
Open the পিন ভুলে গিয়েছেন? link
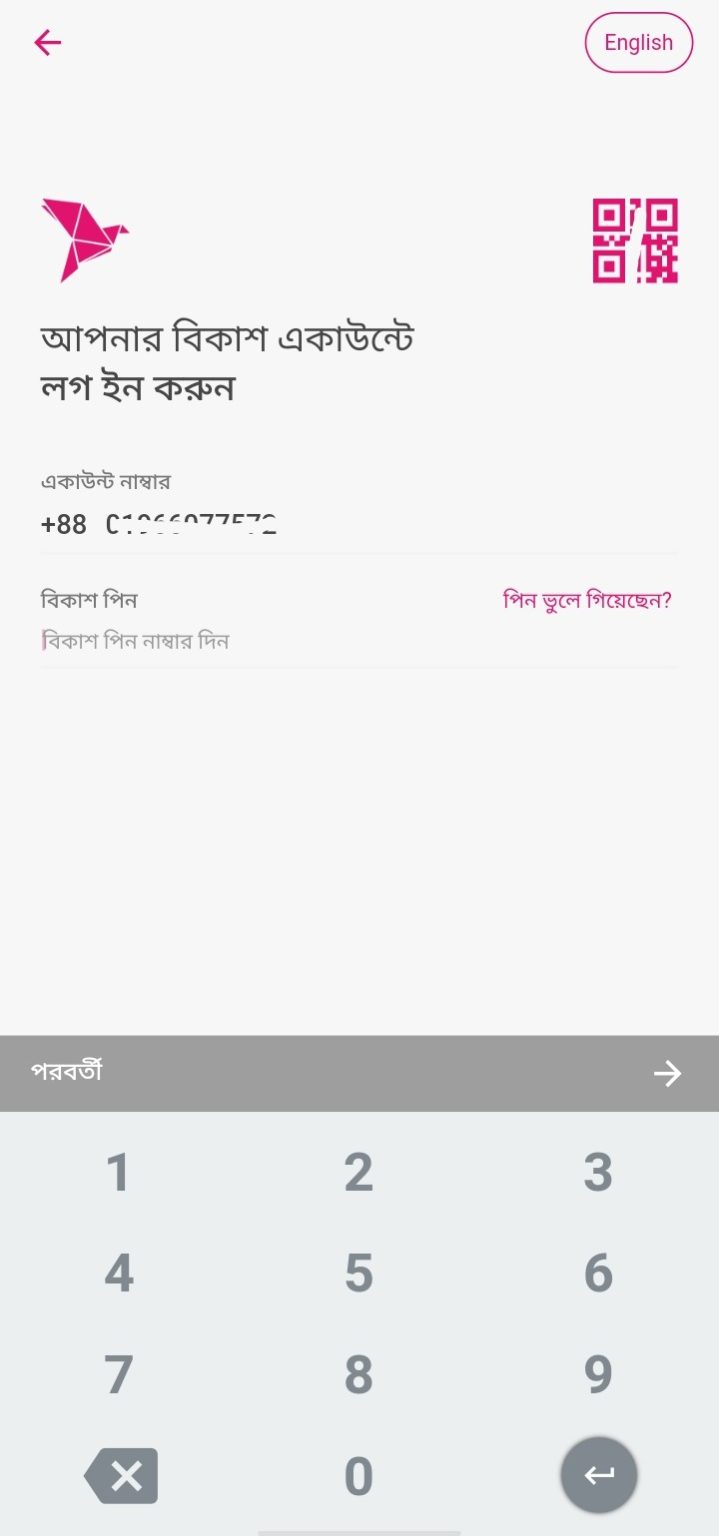[x=587, y=600]
